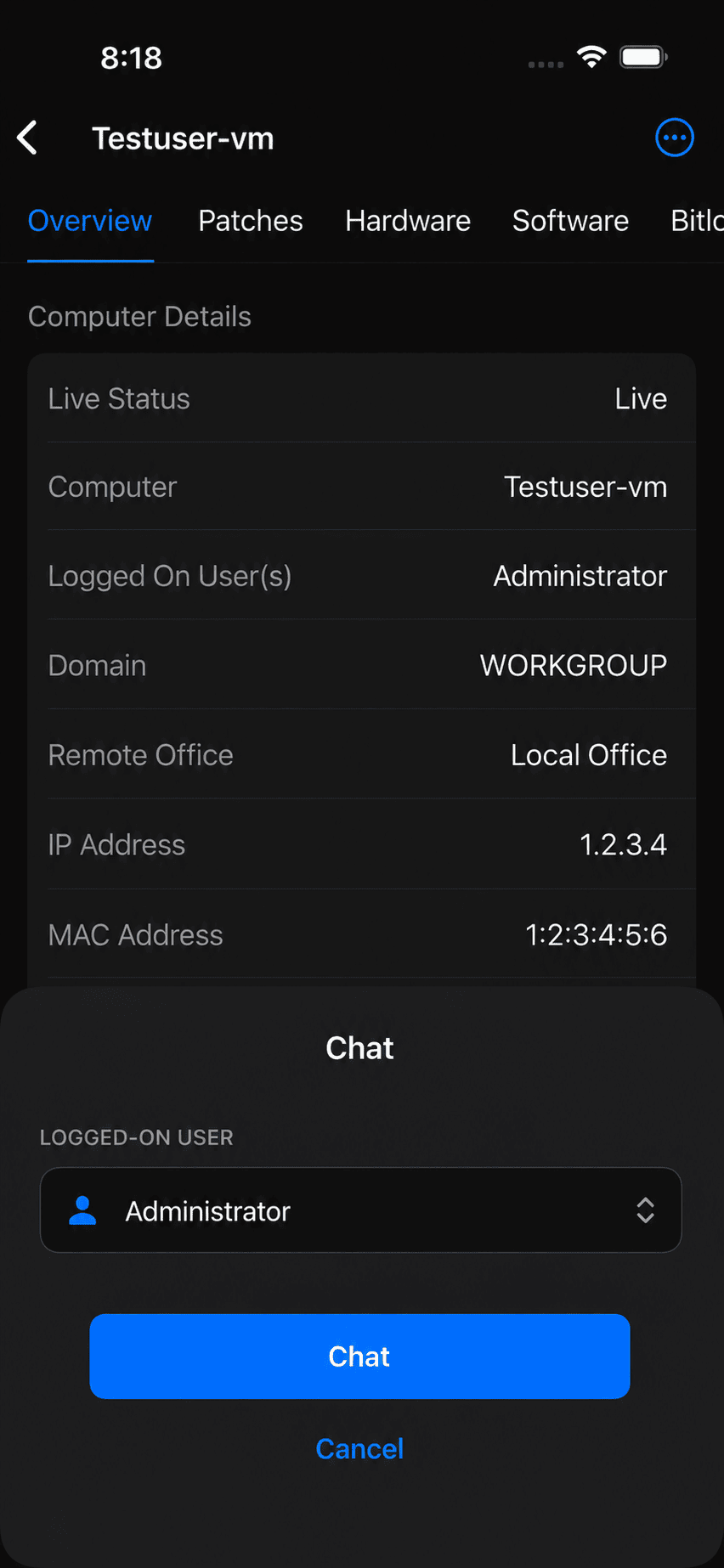
Task: Switch to the Hardware tab
Action: pos(408,221)
